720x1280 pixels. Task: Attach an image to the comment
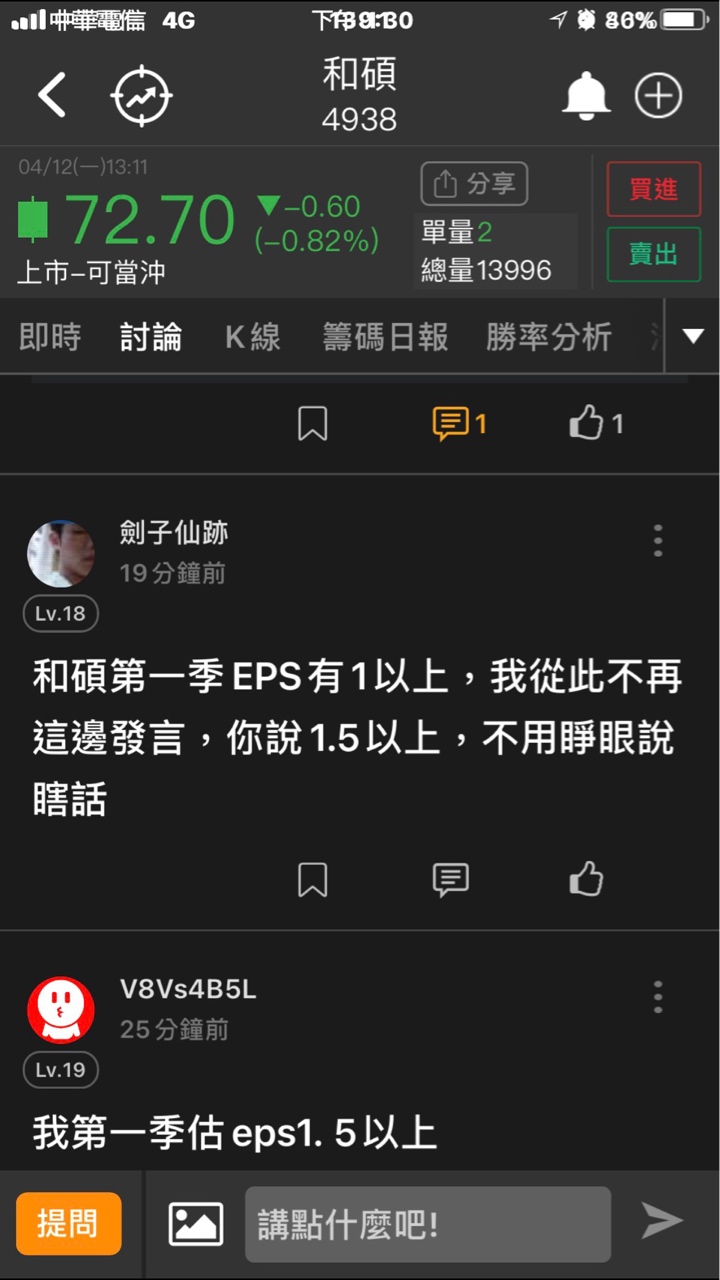(x=196, y=1223)
